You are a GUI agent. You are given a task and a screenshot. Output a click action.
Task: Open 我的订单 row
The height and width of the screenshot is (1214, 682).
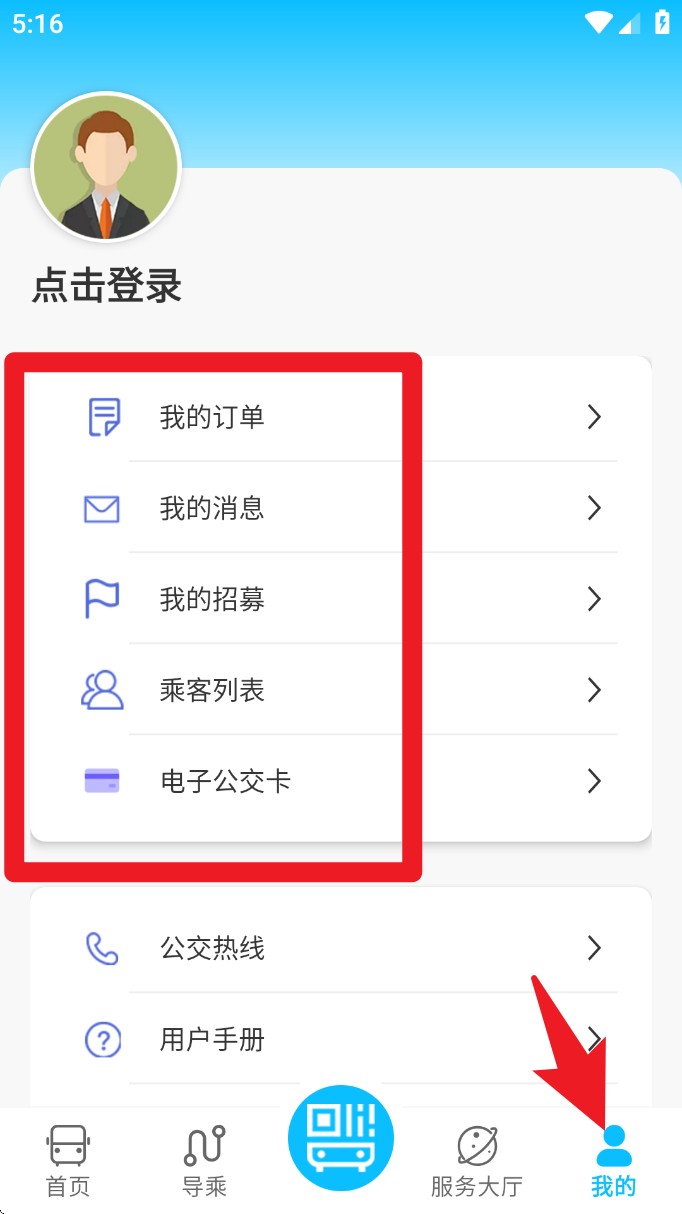[340, 416]
